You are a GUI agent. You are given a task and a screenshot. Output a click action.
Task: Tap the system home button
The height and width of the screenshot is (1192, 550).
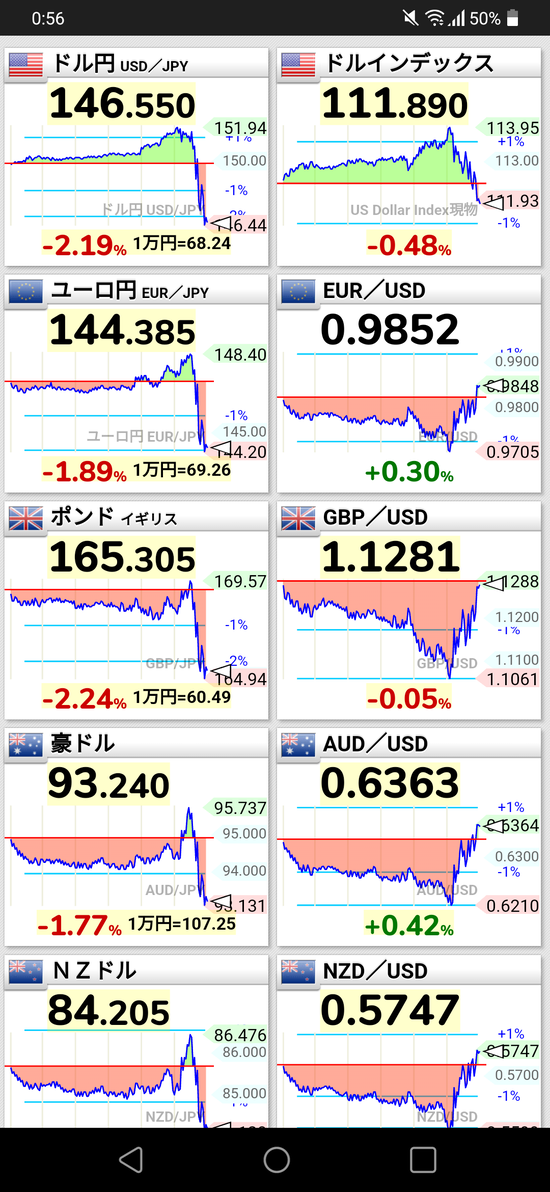276,1159
